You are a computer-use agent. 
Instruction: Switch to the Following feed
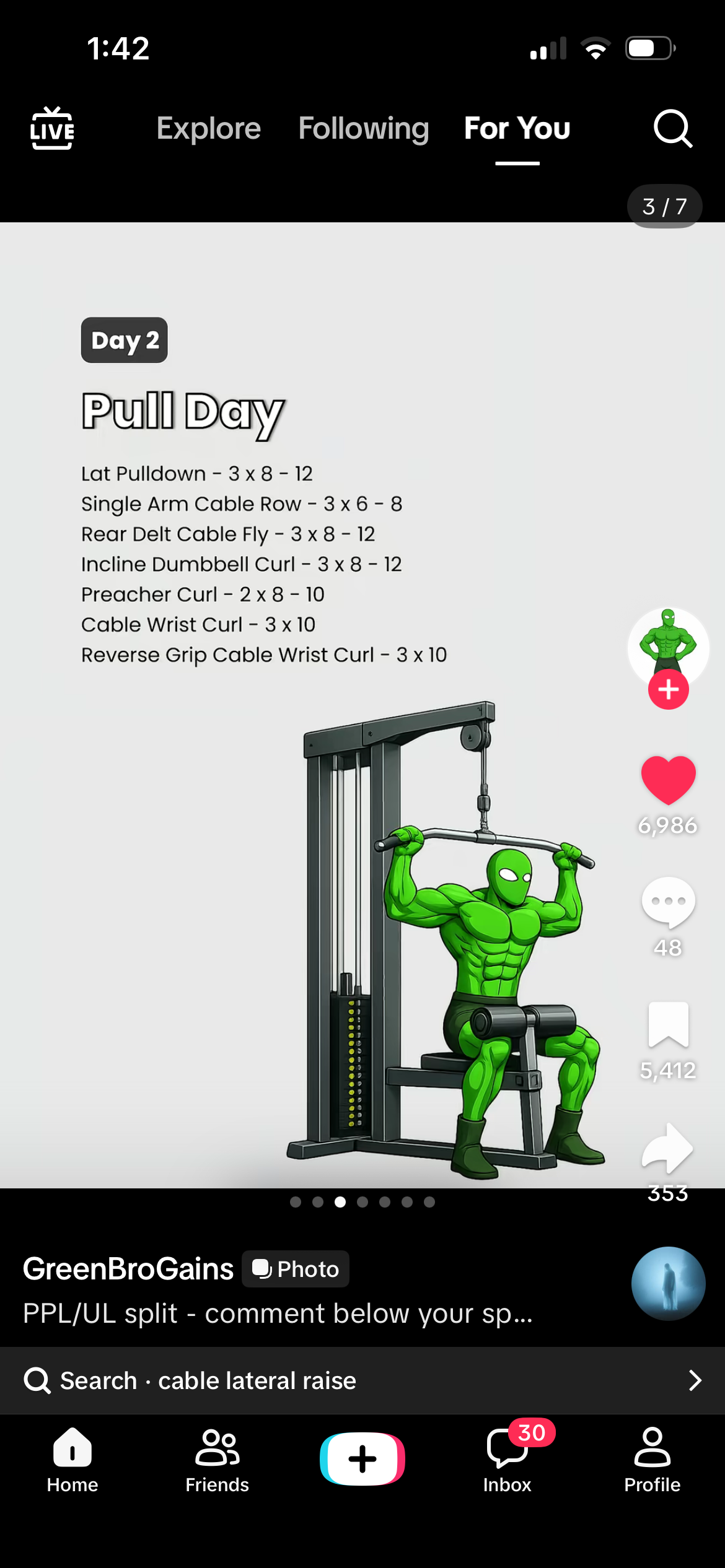tap(363, 129)
